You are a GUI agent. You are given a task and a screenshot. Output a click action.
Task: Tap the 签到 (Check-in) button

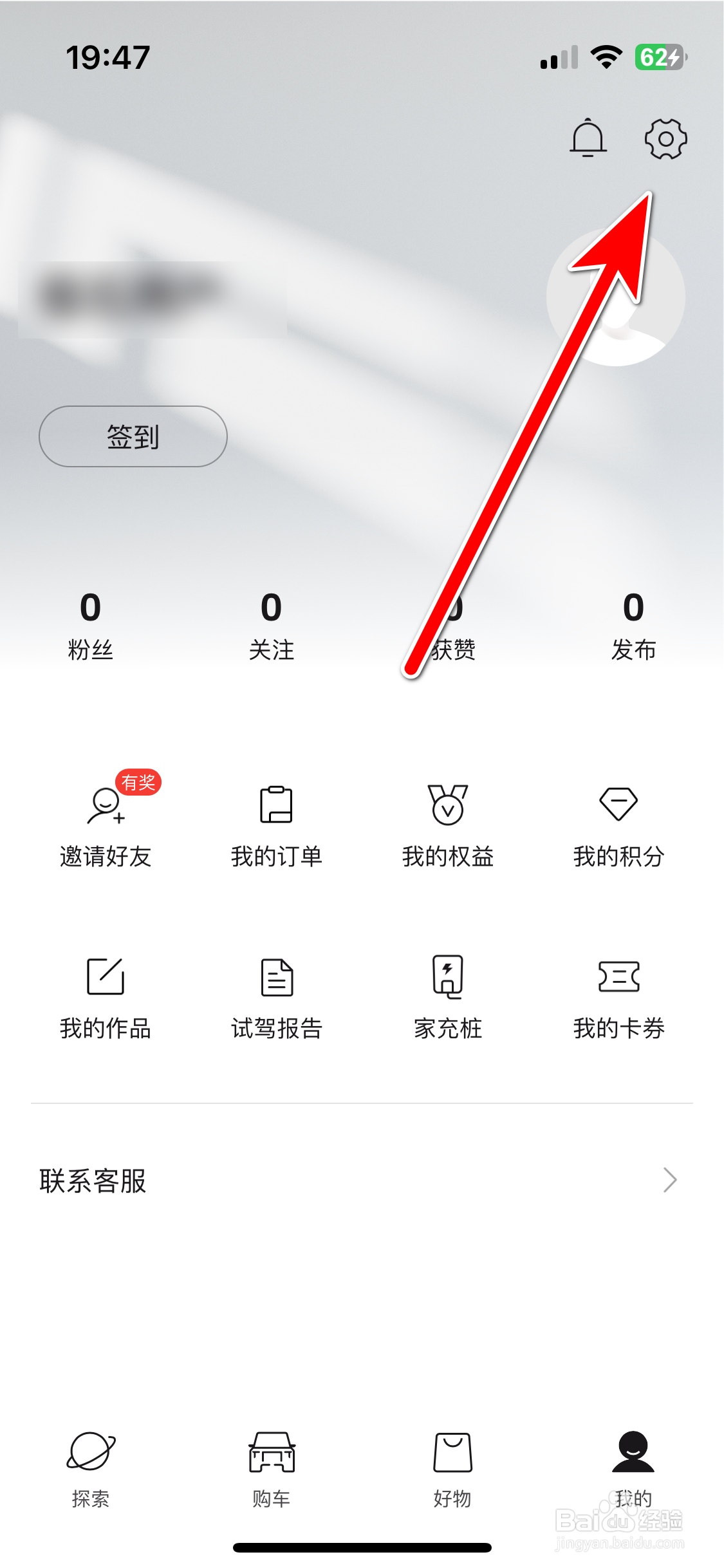133,436
